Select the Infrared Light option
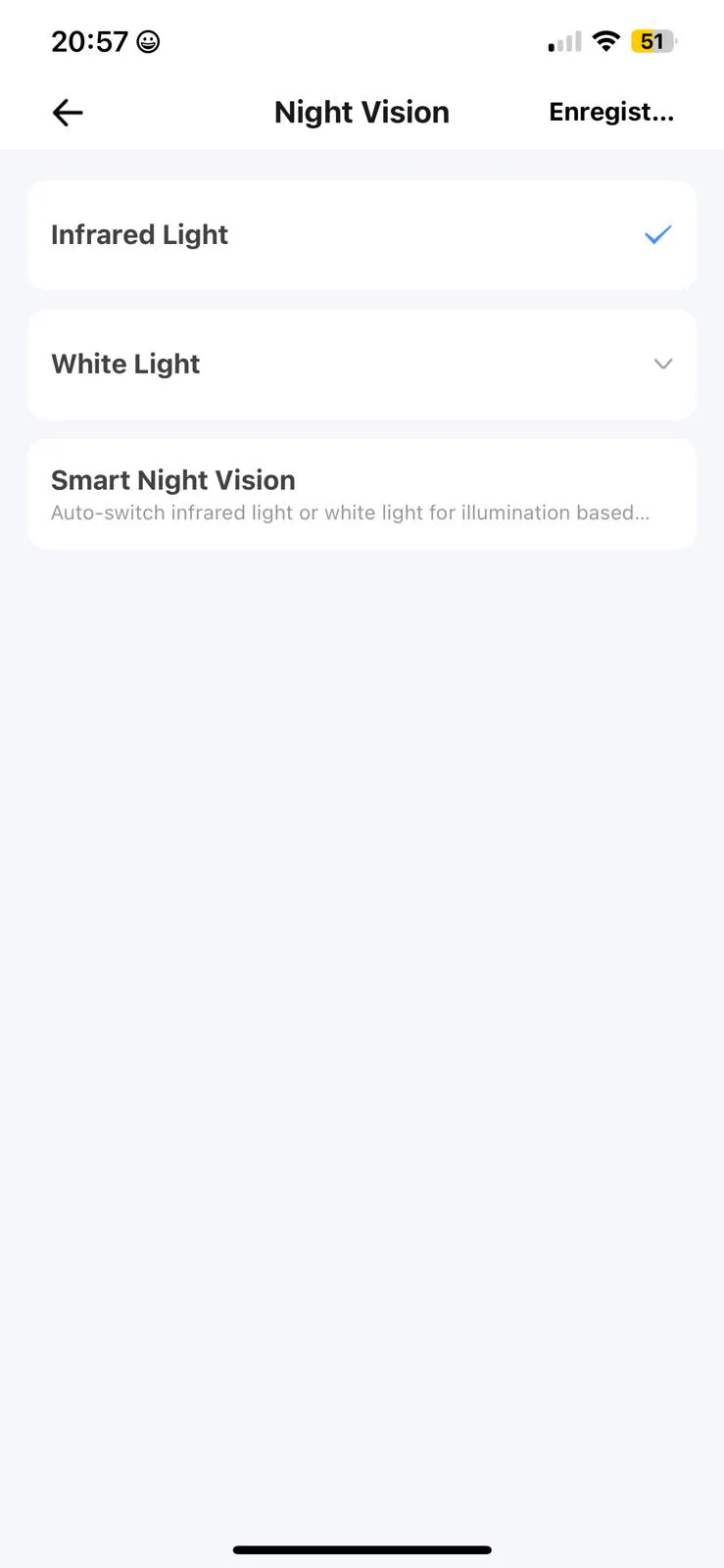Image resolution: width=724 pixels, height=1568 pixels. click(362, 235)
